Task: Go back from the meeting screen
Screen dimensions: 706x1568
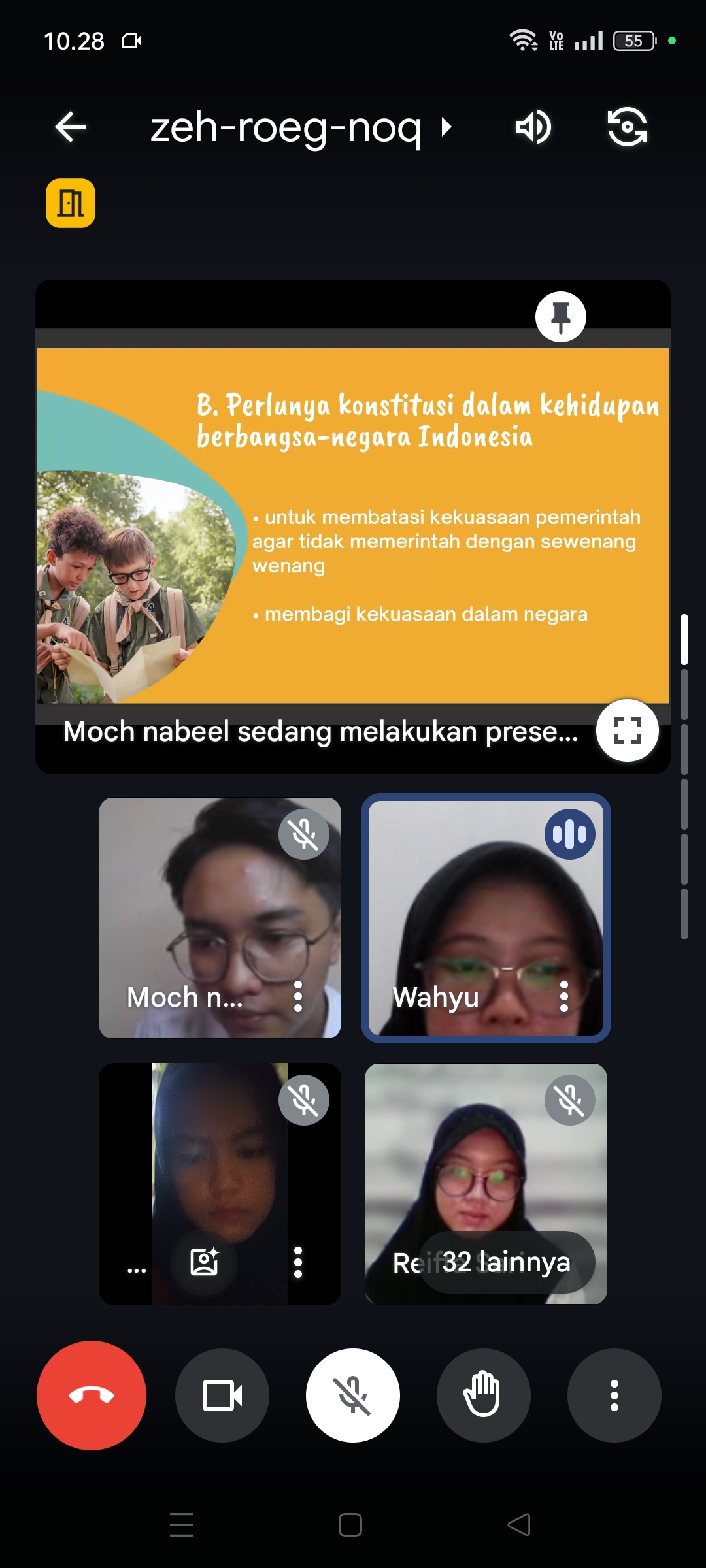Action: coord(71,127)
